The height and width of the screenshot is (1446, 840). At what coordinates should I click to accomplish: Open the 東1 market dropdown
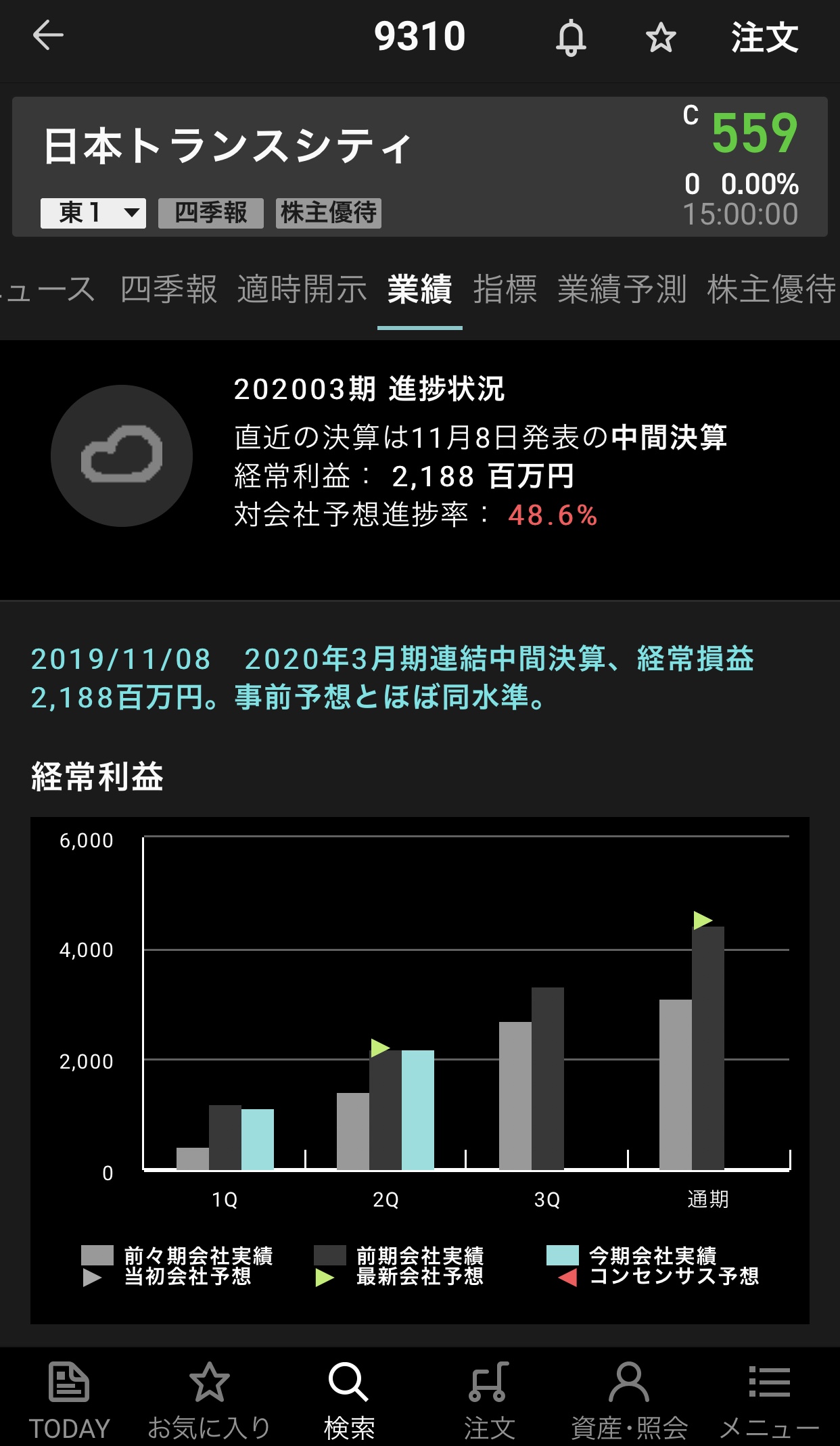pos(93,213)
